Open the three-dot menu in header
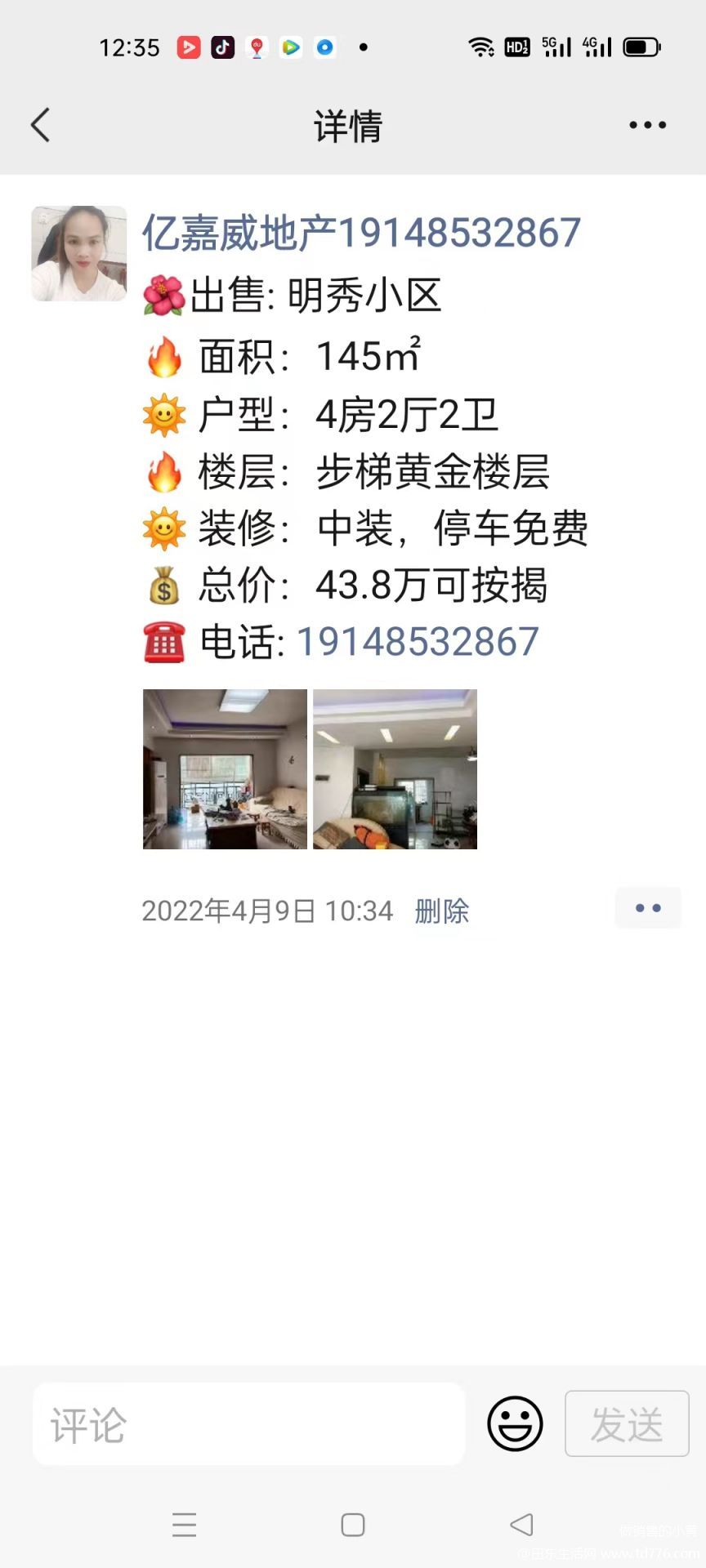Screen dimensions: 706x1568 click(647, 125)
